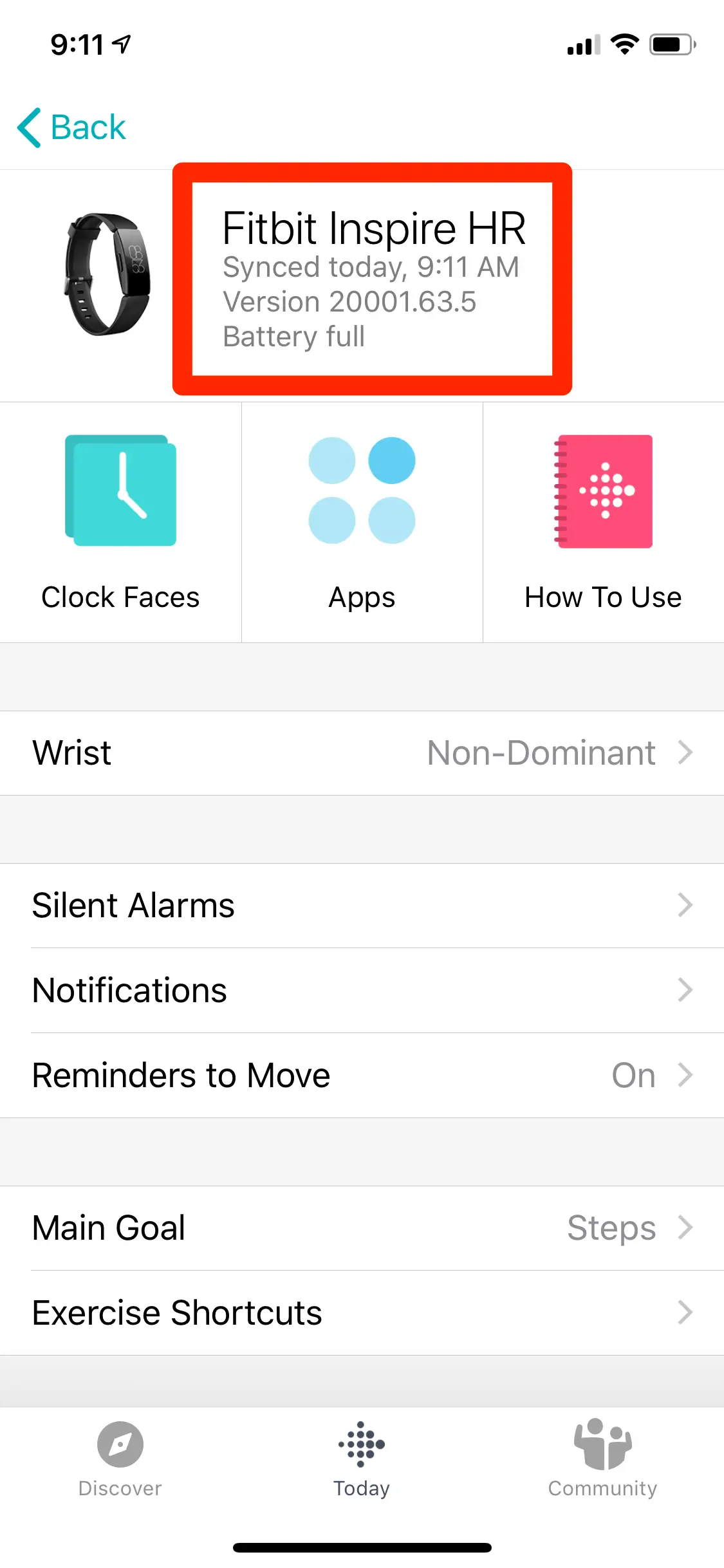Open Reminders to Move setting
Screen dimensions: 724x1568
[362, 1075]
